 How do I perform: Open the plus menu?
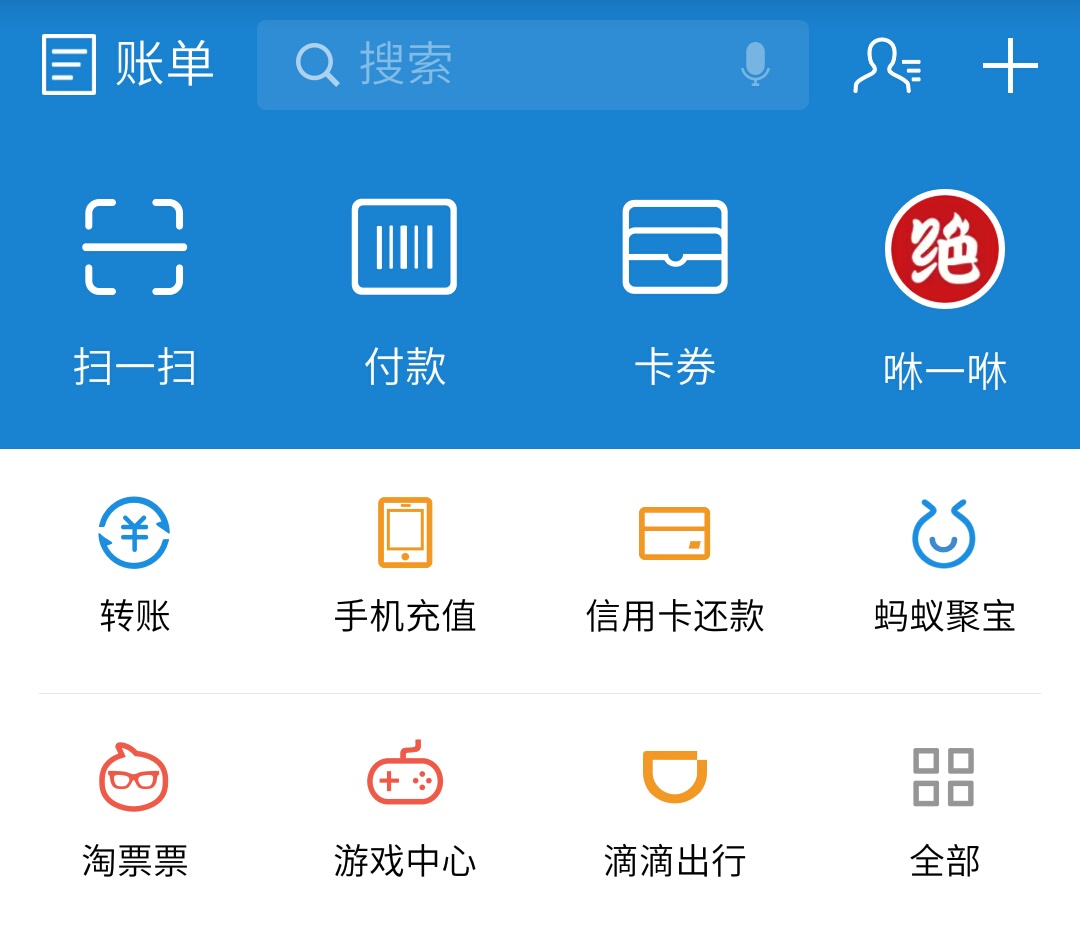click(x=1010, y=65)
